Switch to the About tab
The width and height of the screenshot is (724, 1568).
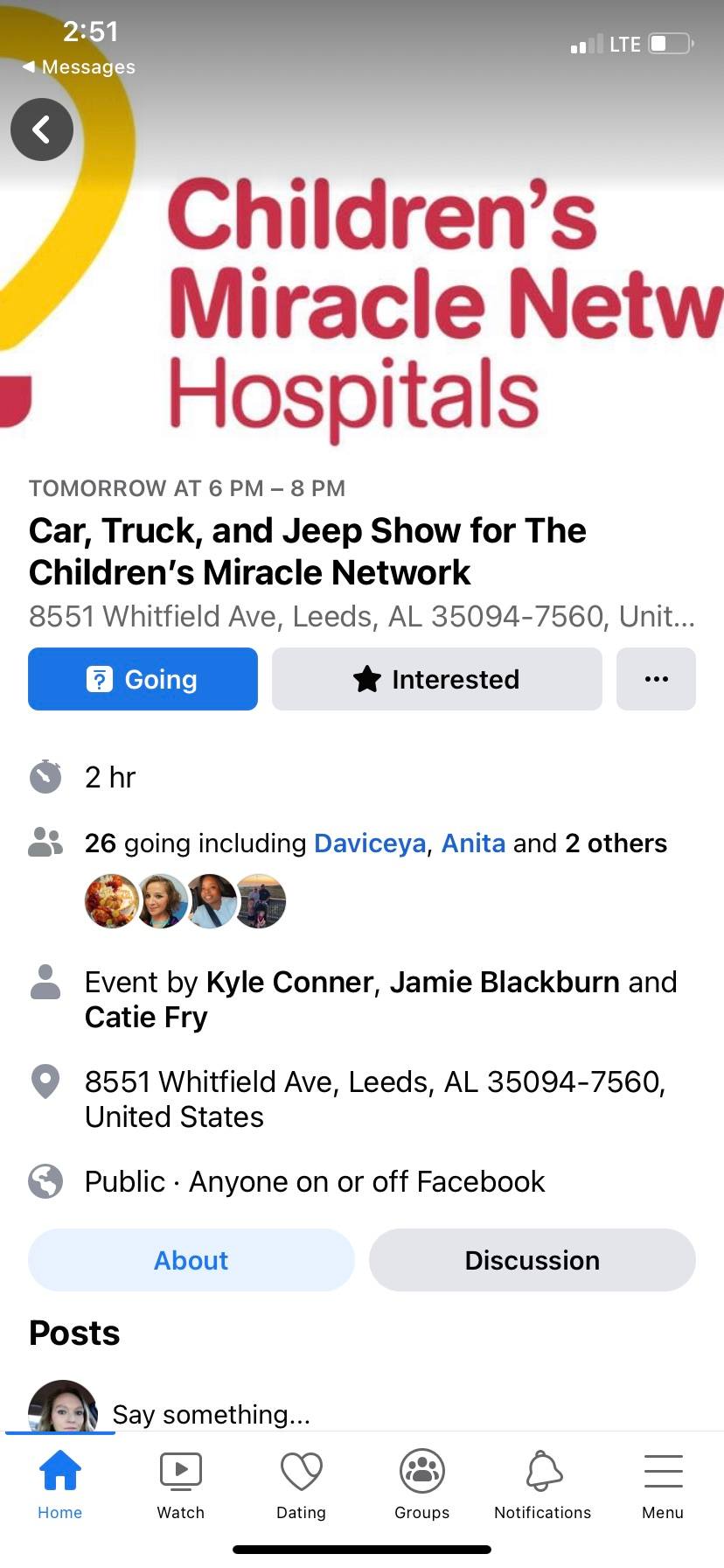191,1260
